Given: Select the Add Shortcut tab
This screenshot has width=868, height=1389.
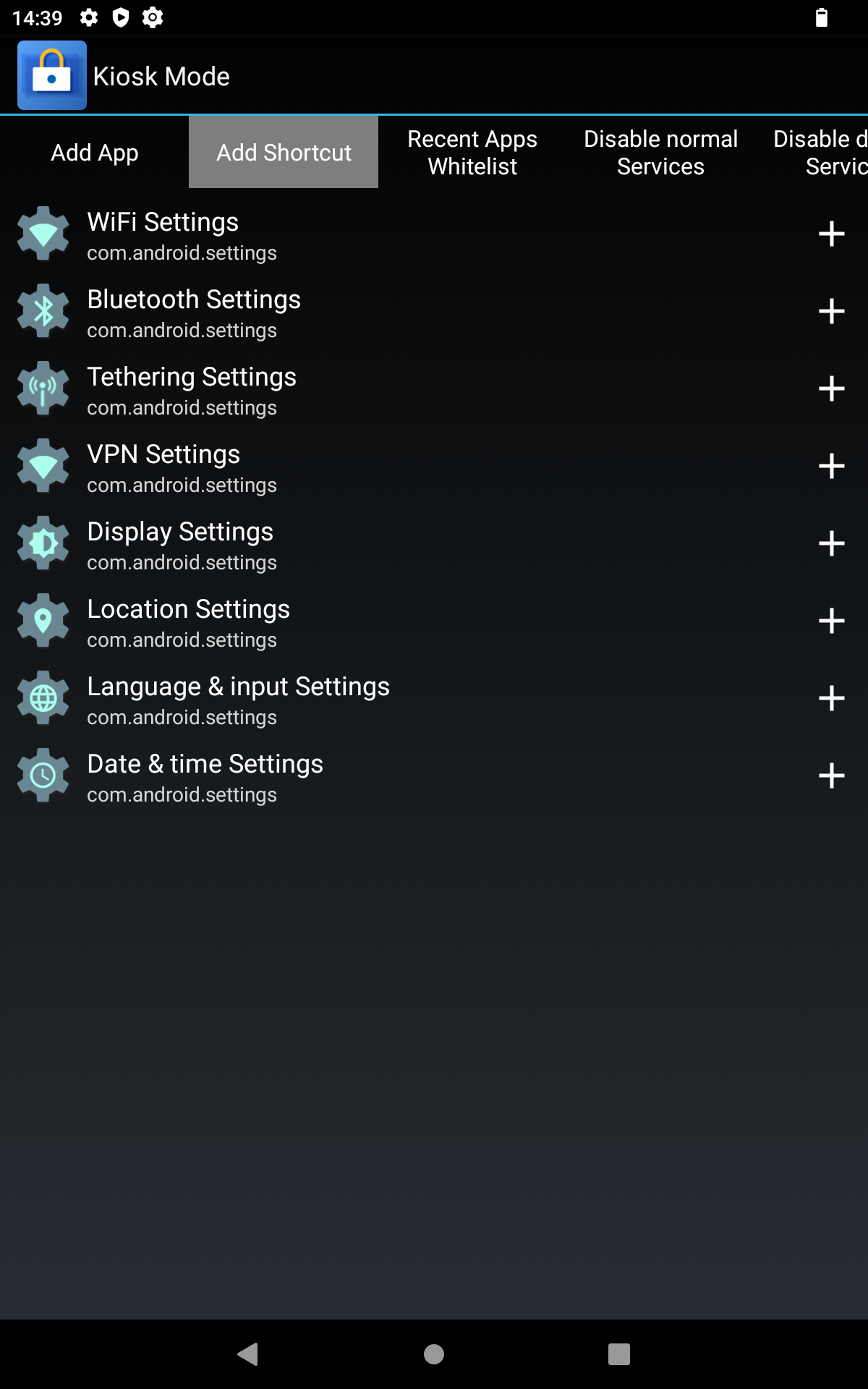Looking at the screenshot, I should coord(284,153).
